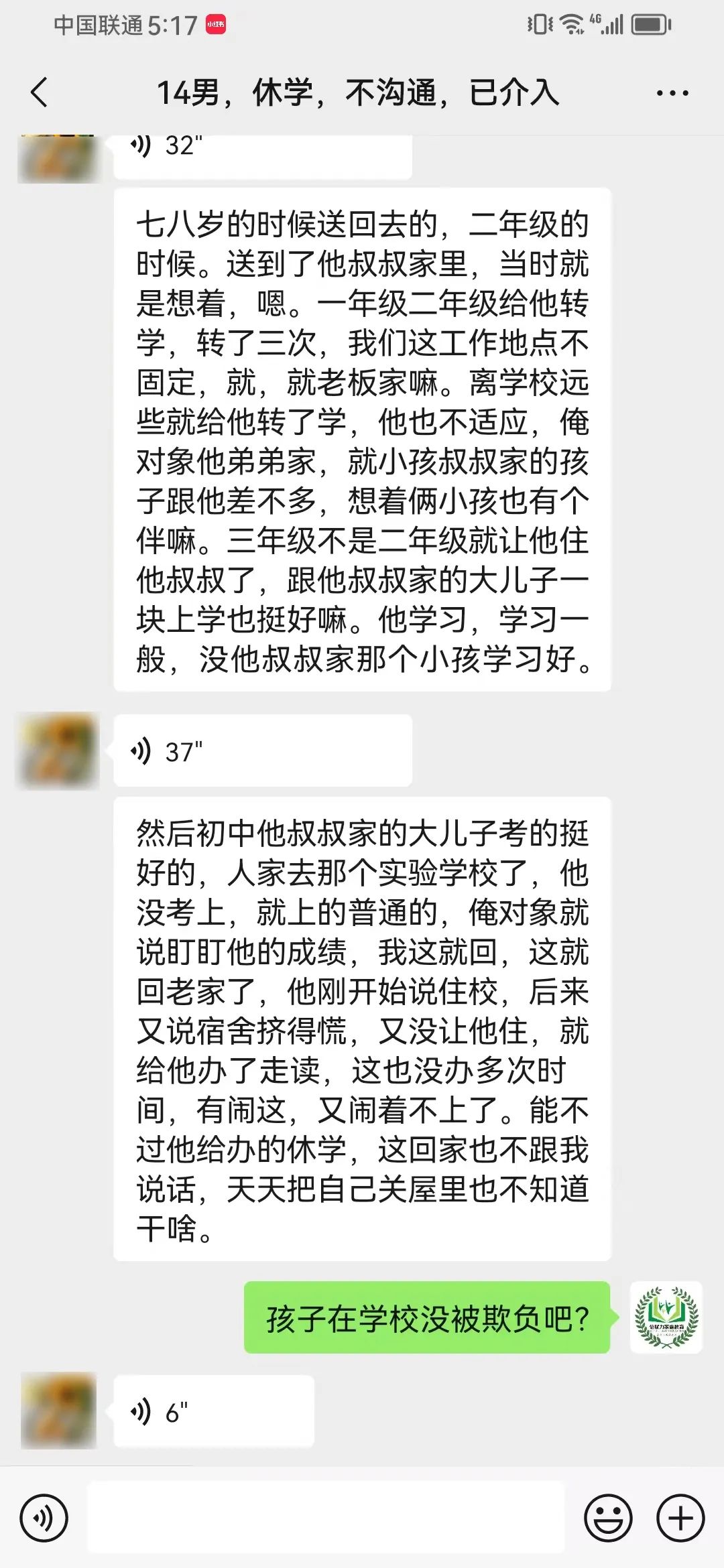Go back to the chat list
Image resolution: width=724 pixels, height=1568 pixels.
(40, 92)
